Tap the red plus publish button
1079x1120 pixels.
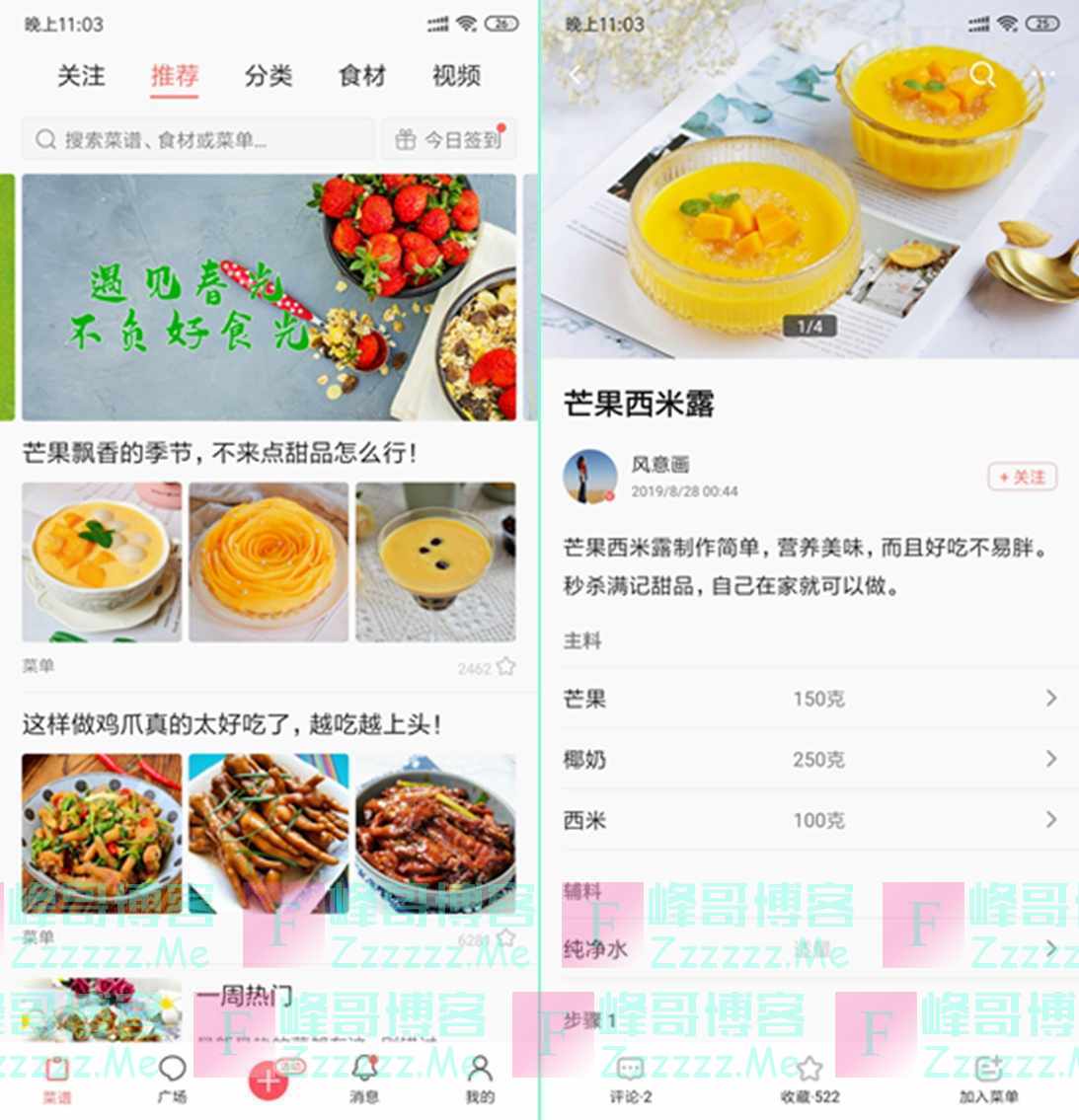(x=268, y=1082)
